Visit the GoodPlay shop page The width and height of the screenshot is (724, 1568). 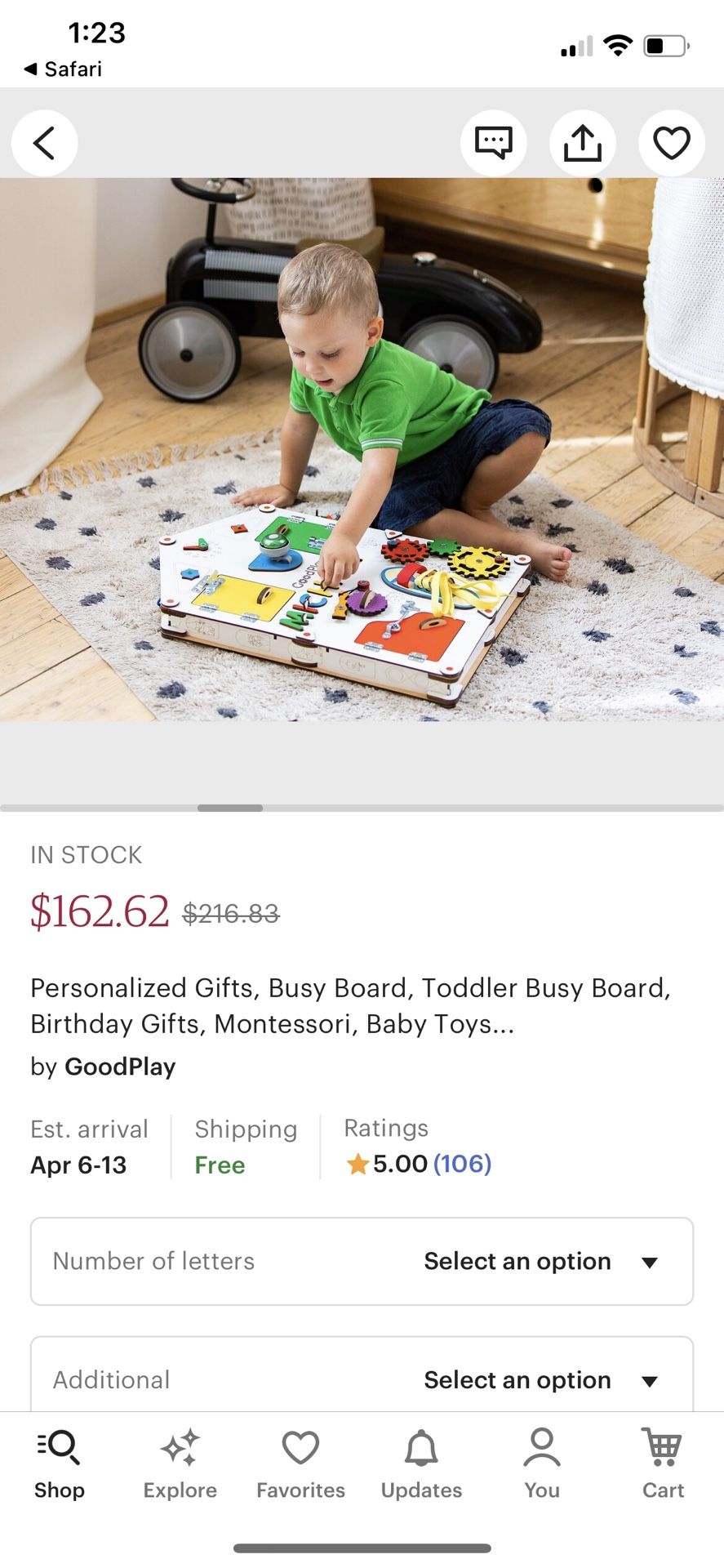pyautogui.click(x=120, y=1067)
